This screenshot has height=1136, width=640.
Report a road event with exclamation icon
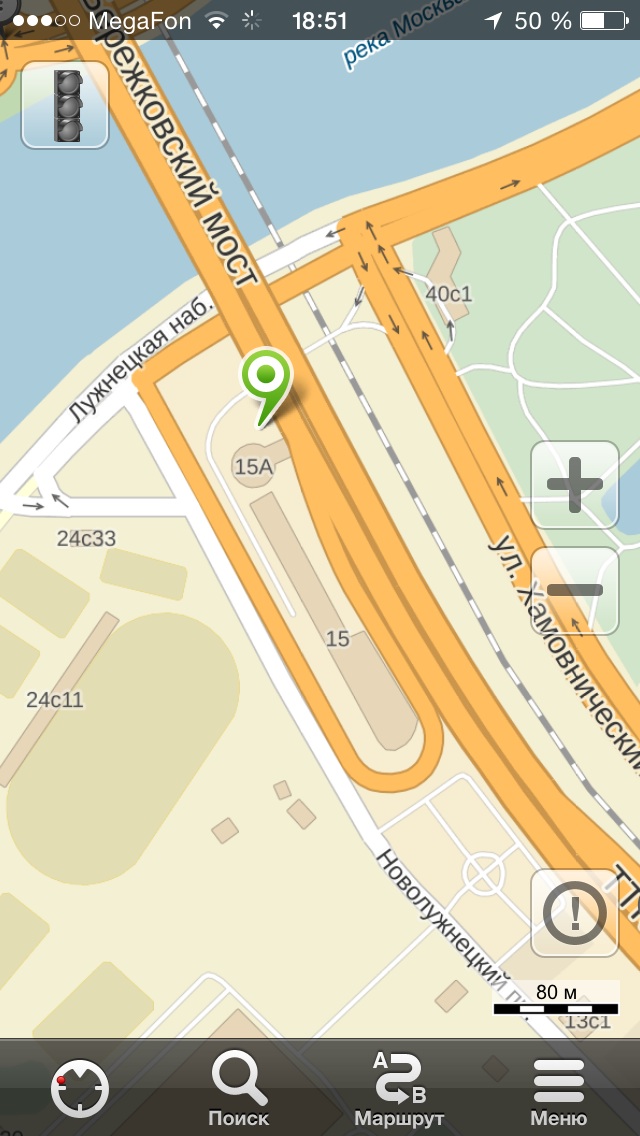[574, 912]
